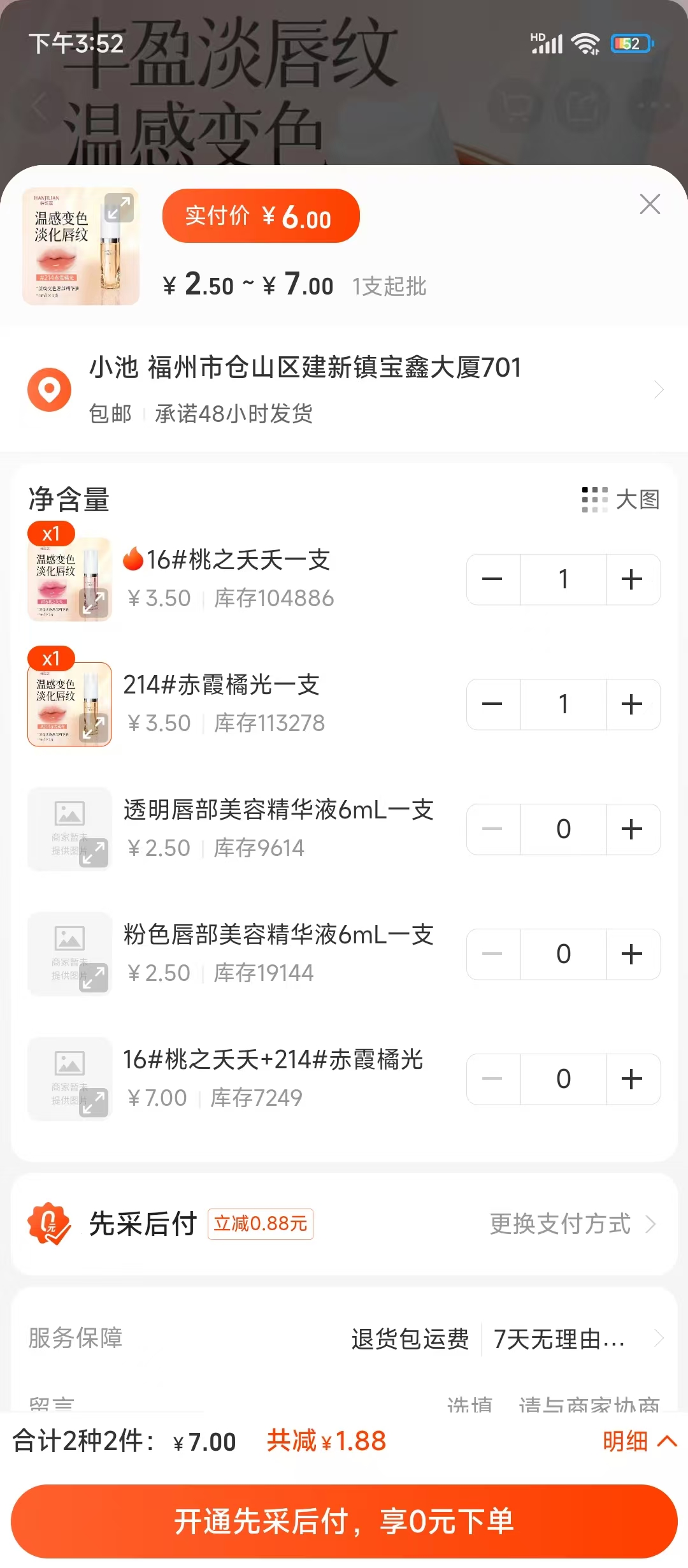
Task: Tap quantity field of 214#赤霞橘光一支
Action: 563,704
